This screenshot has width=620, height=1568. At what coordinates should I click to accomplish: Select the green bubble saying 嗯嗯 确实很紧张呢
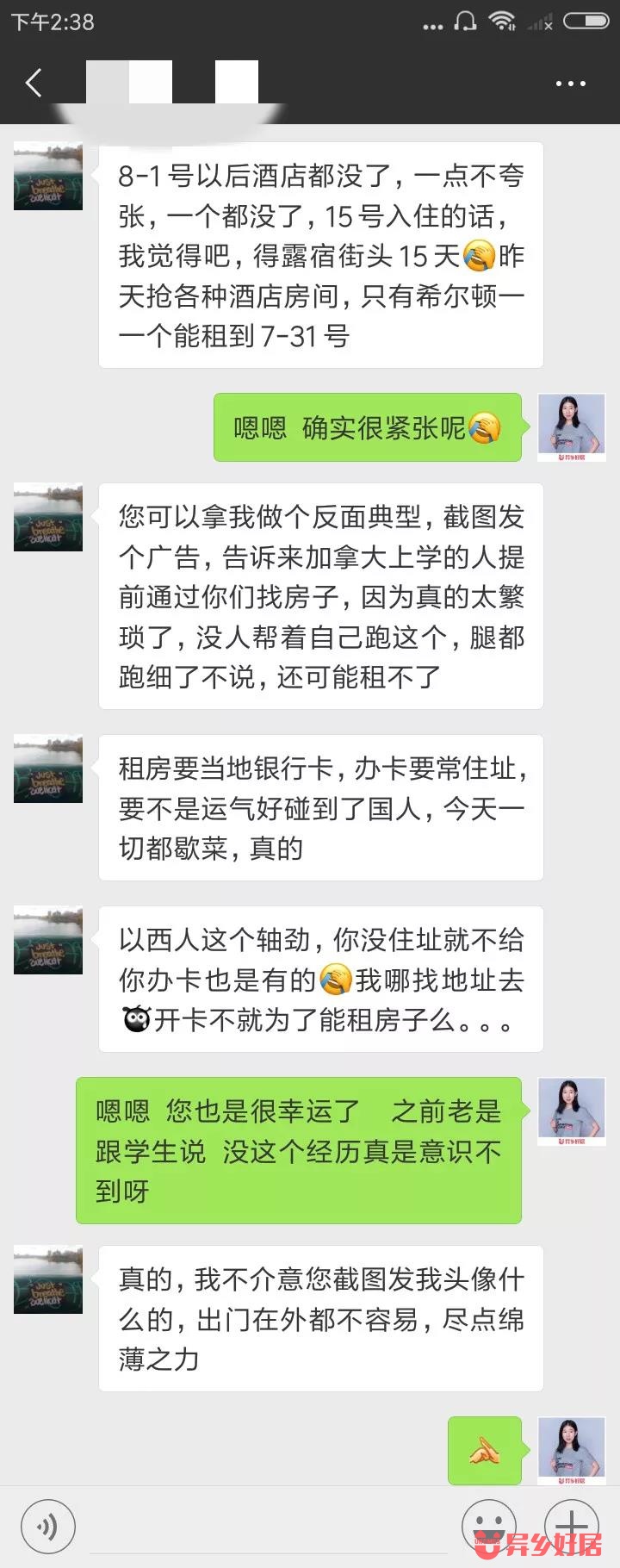coord(367,428)
